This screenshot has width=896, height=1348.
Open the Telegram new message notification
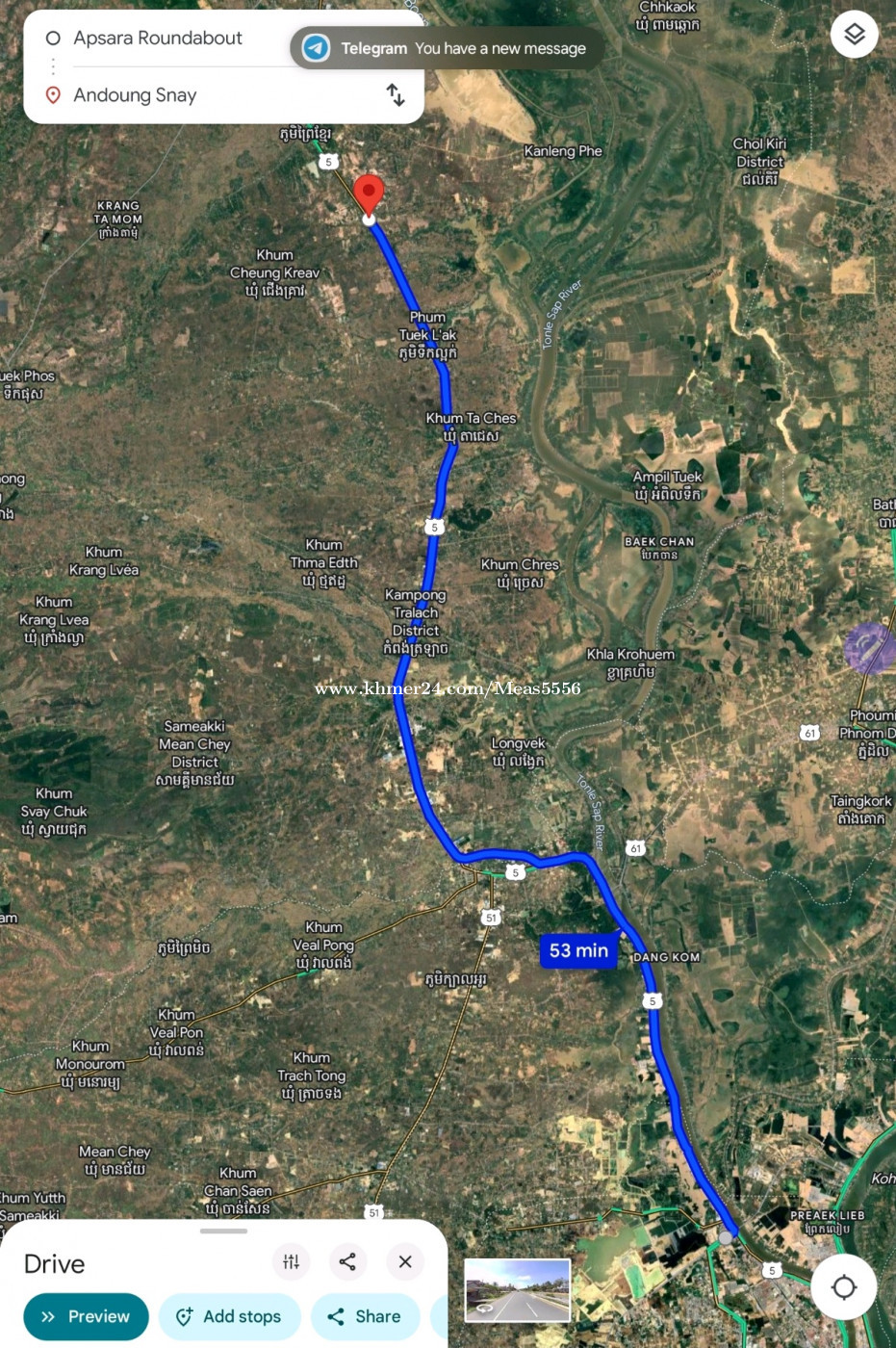click(448, 48)
